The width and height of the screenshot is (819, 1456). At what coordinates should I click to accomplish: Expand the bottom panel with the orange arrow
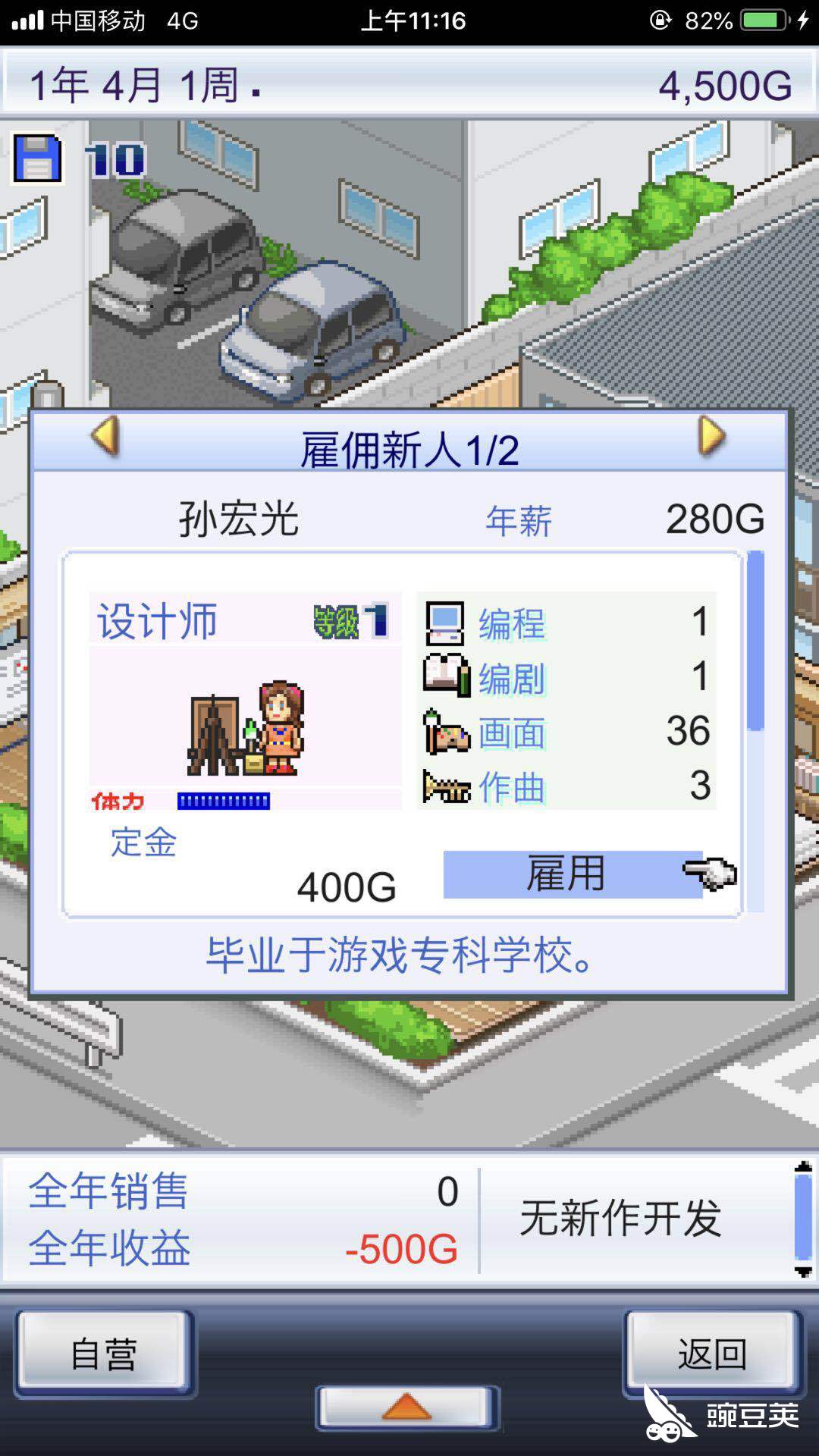[x=407, y=1407]
